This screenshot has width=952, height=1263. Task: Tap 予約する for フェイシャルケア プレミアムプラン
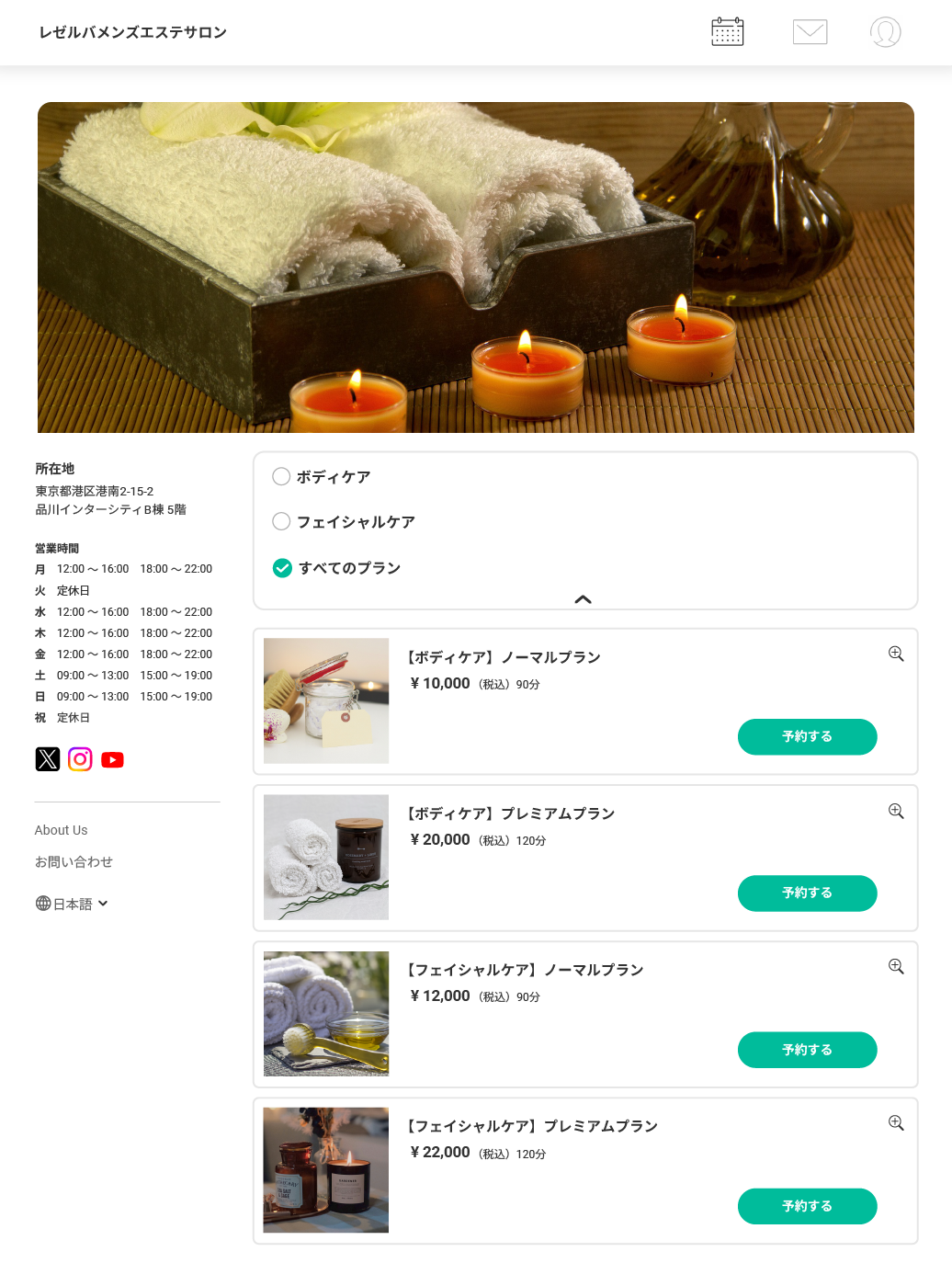807,1206
